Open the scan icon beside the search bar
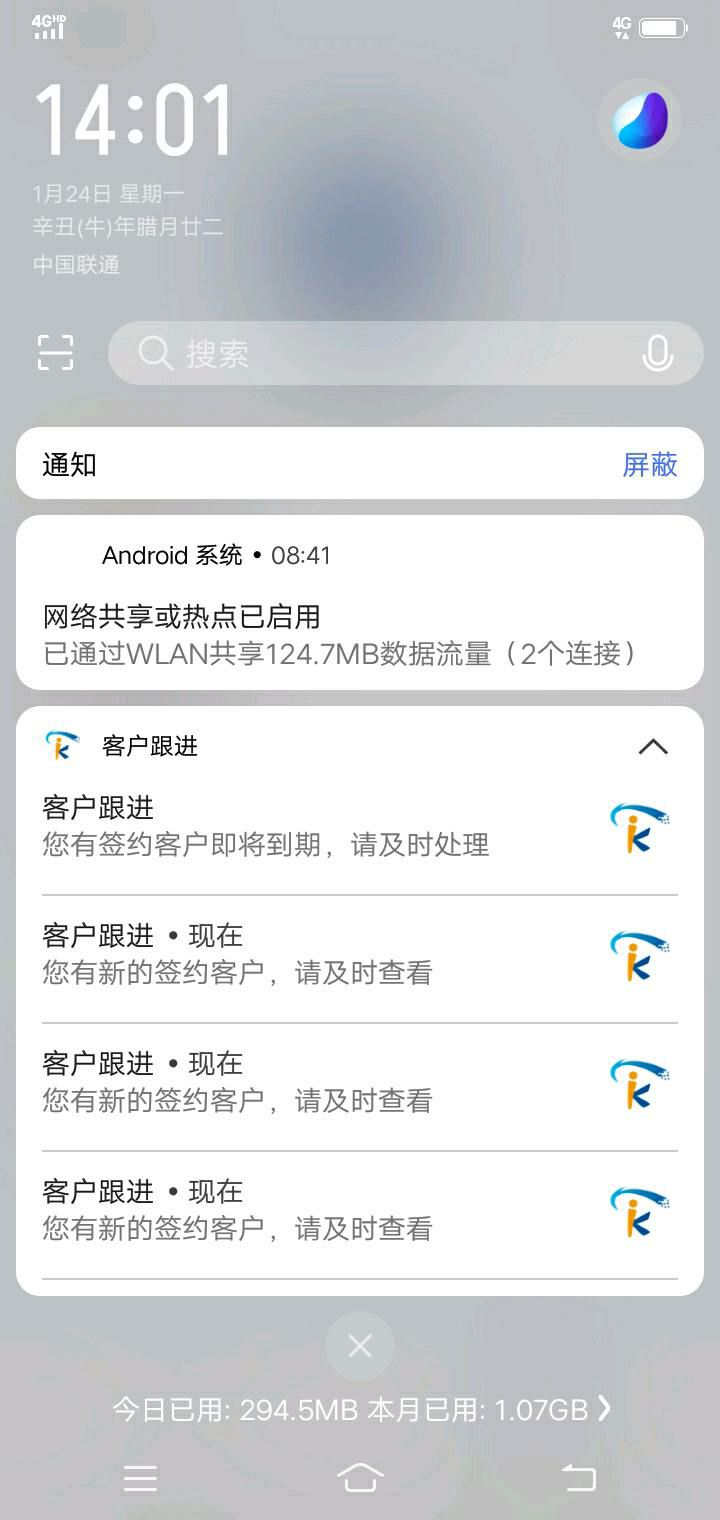Viewport: 720px width, 1520px height. point(56,353)
